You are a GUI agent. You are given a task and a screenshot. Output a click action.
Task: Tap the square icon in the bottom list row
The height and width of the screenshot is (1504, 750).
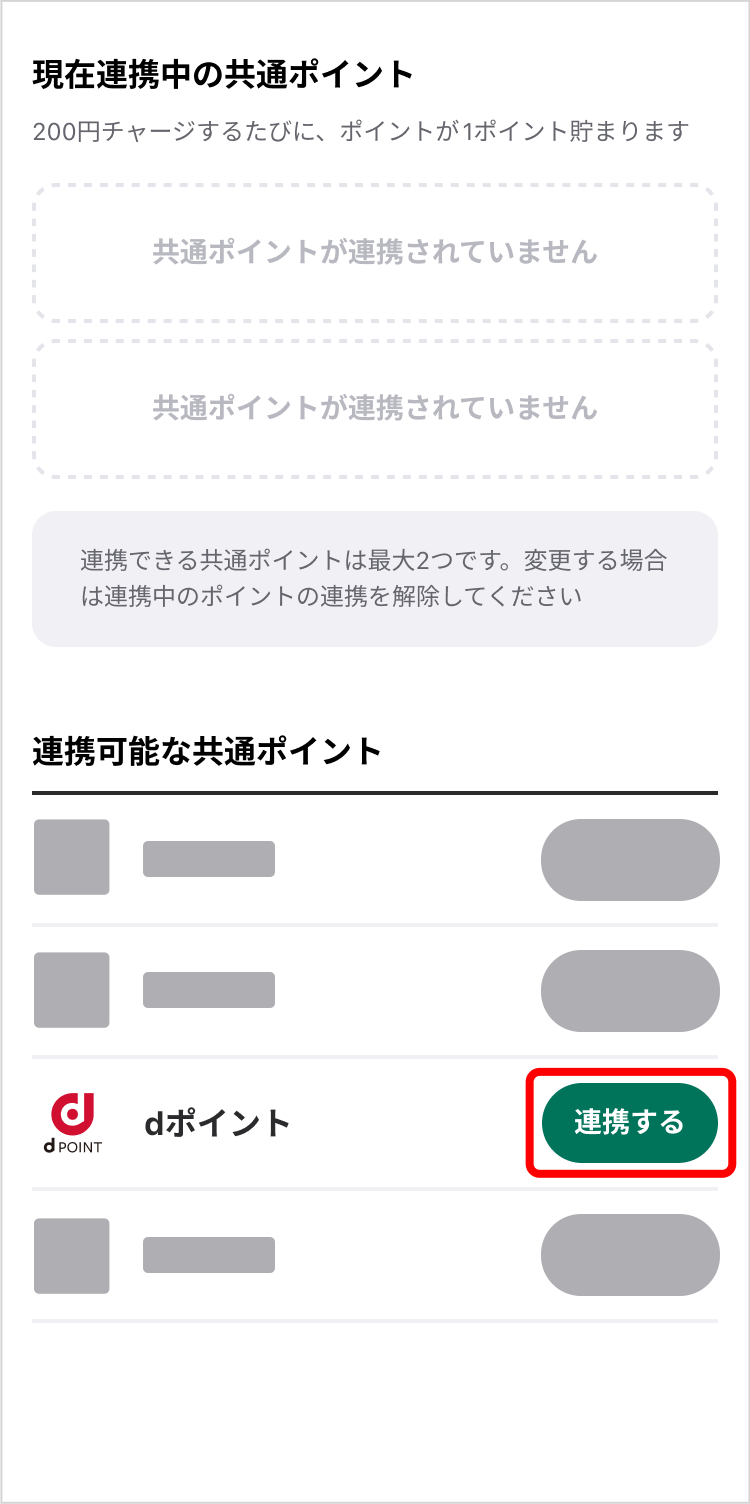(71, 1255)
